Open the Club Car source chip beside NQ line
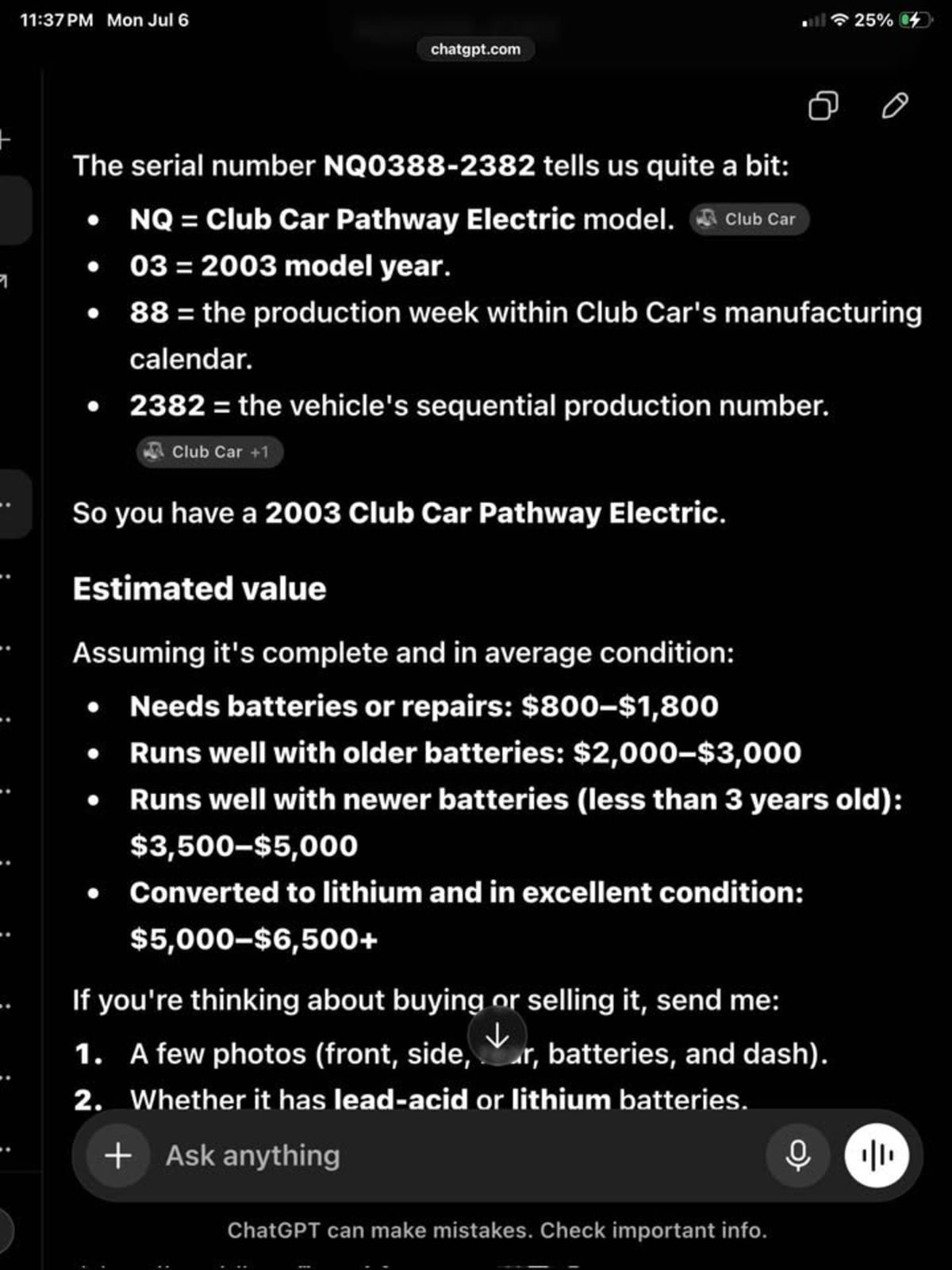952x1270 pixels. (750, 219)
